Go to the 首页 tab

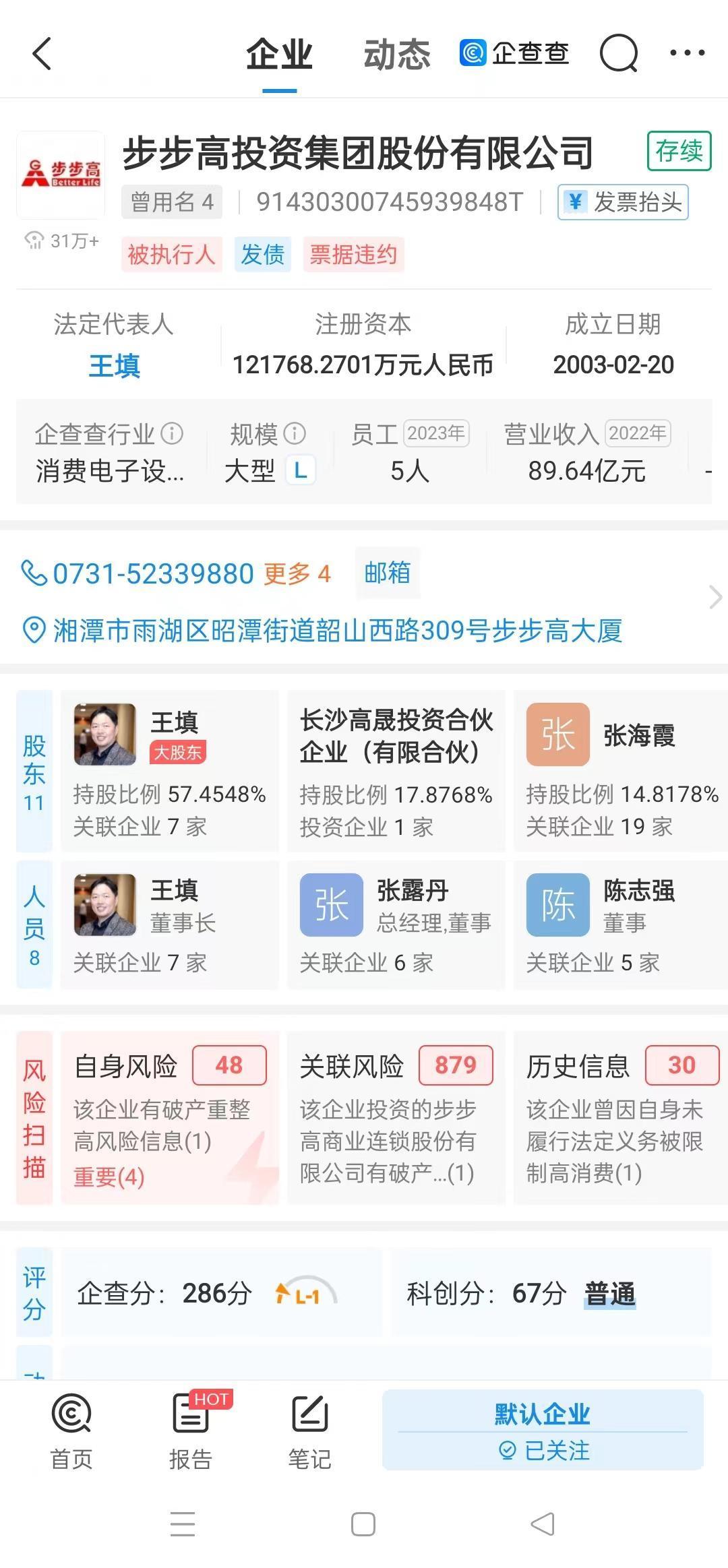click(x=71, y=1430)
